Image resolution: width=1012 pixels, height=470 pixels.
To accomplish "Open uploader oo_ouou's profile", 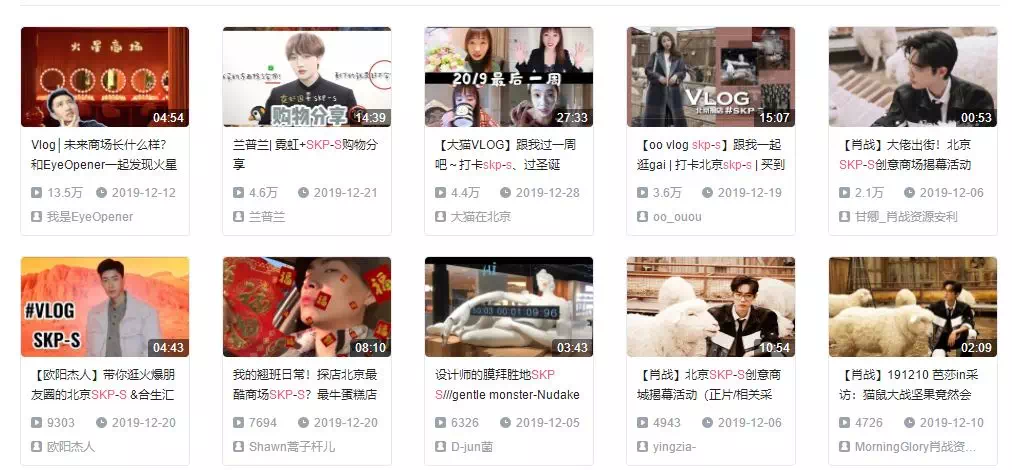I will tap(677, 216).
